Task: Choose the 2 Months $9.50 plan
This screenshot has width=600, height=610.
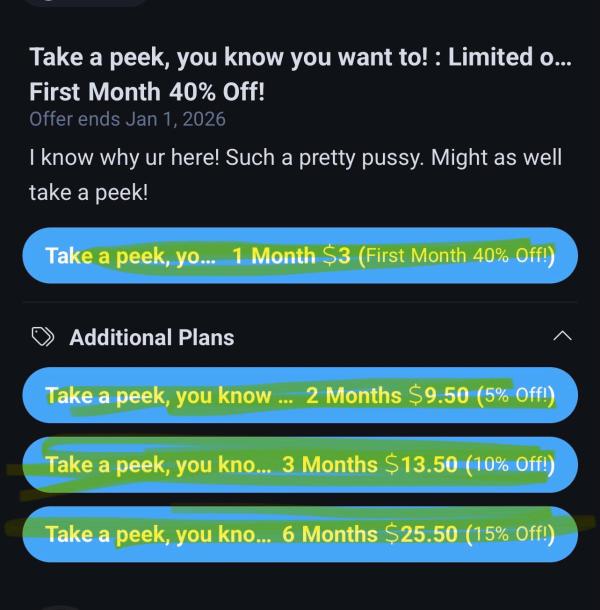Action: click(x=300, y=395)
